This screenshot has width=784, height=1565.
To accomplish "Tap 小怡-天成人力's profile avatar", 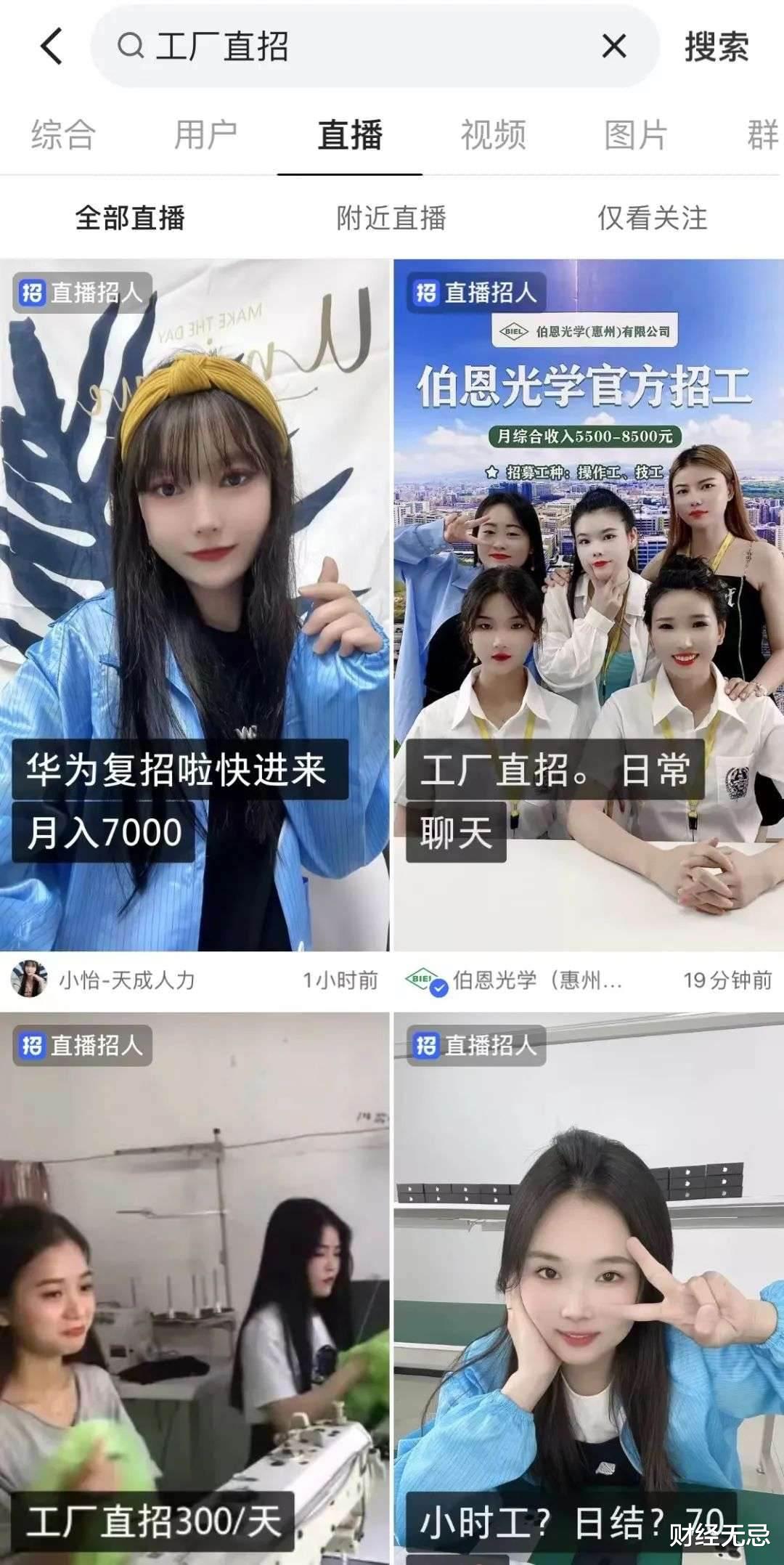I will coord(29,977).
